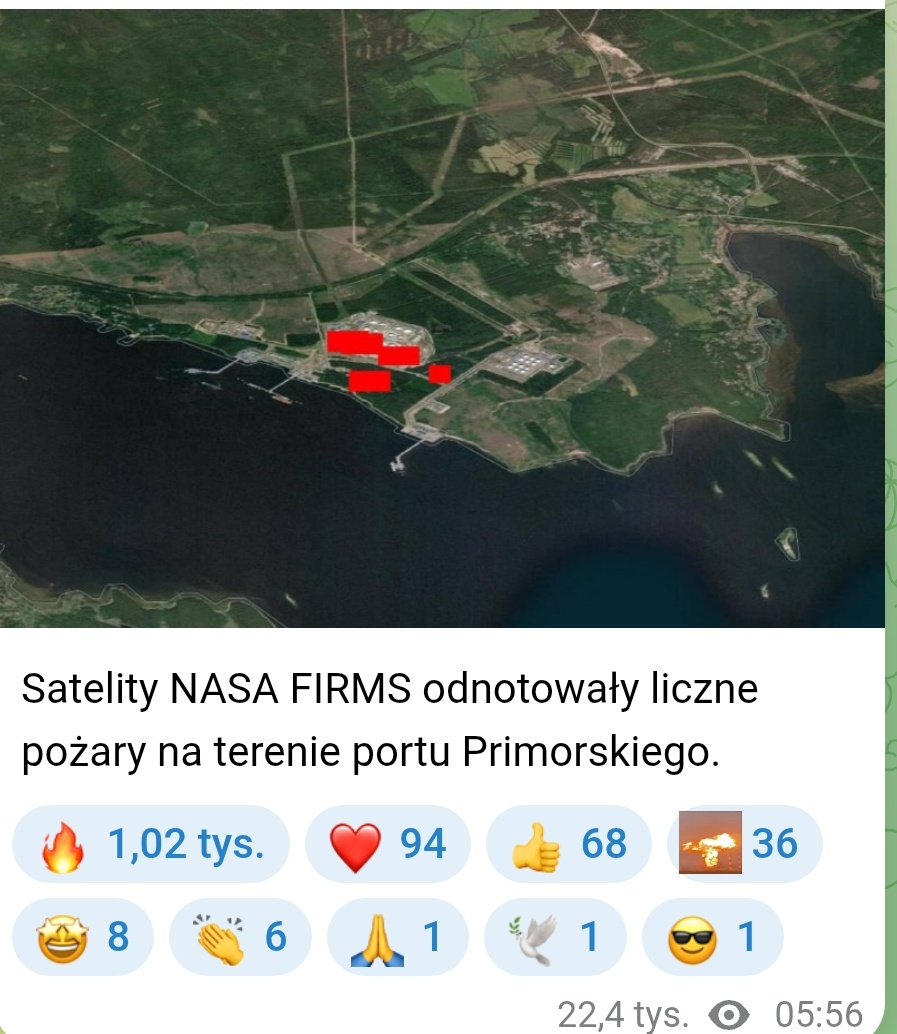
Task: React with the praying hands emoji
Action: [397, 937]
